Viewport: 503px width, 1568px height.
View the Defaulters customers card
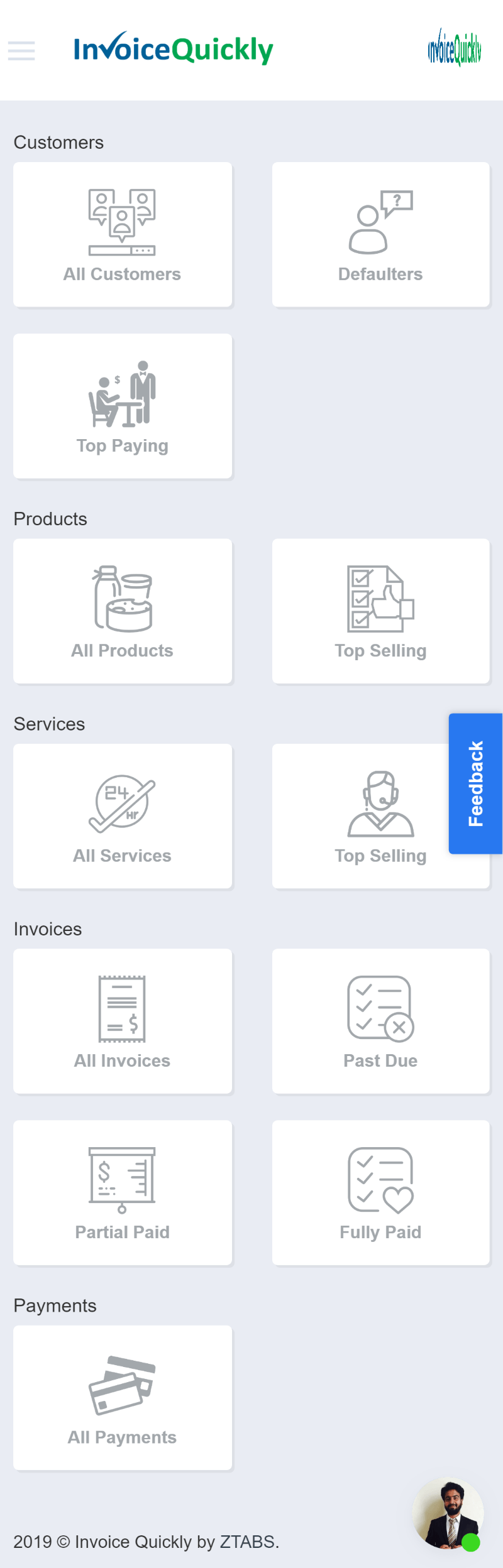click(380, 234)
